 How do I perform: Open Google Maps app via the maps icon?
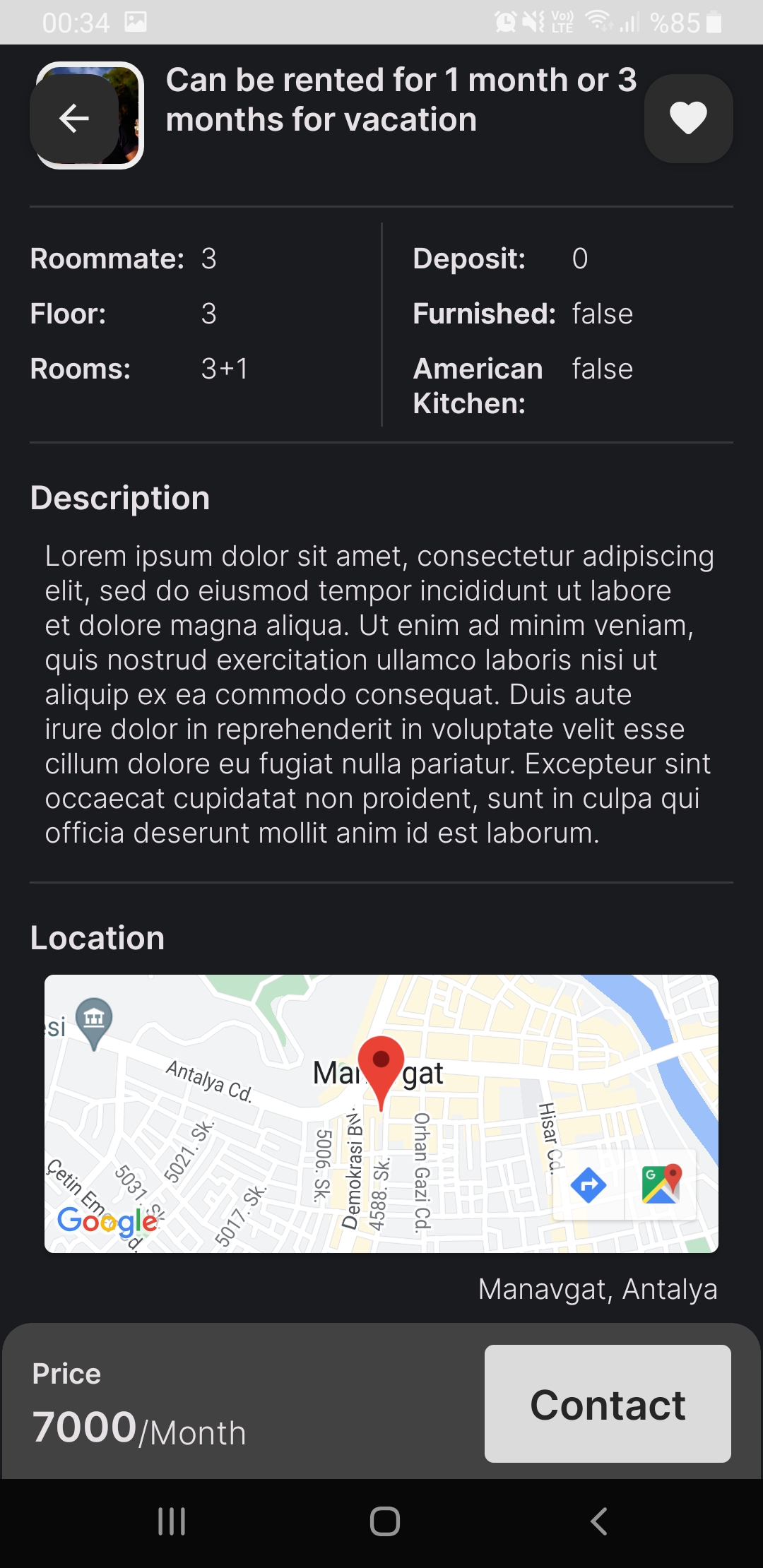click(x=662, y=1185)
